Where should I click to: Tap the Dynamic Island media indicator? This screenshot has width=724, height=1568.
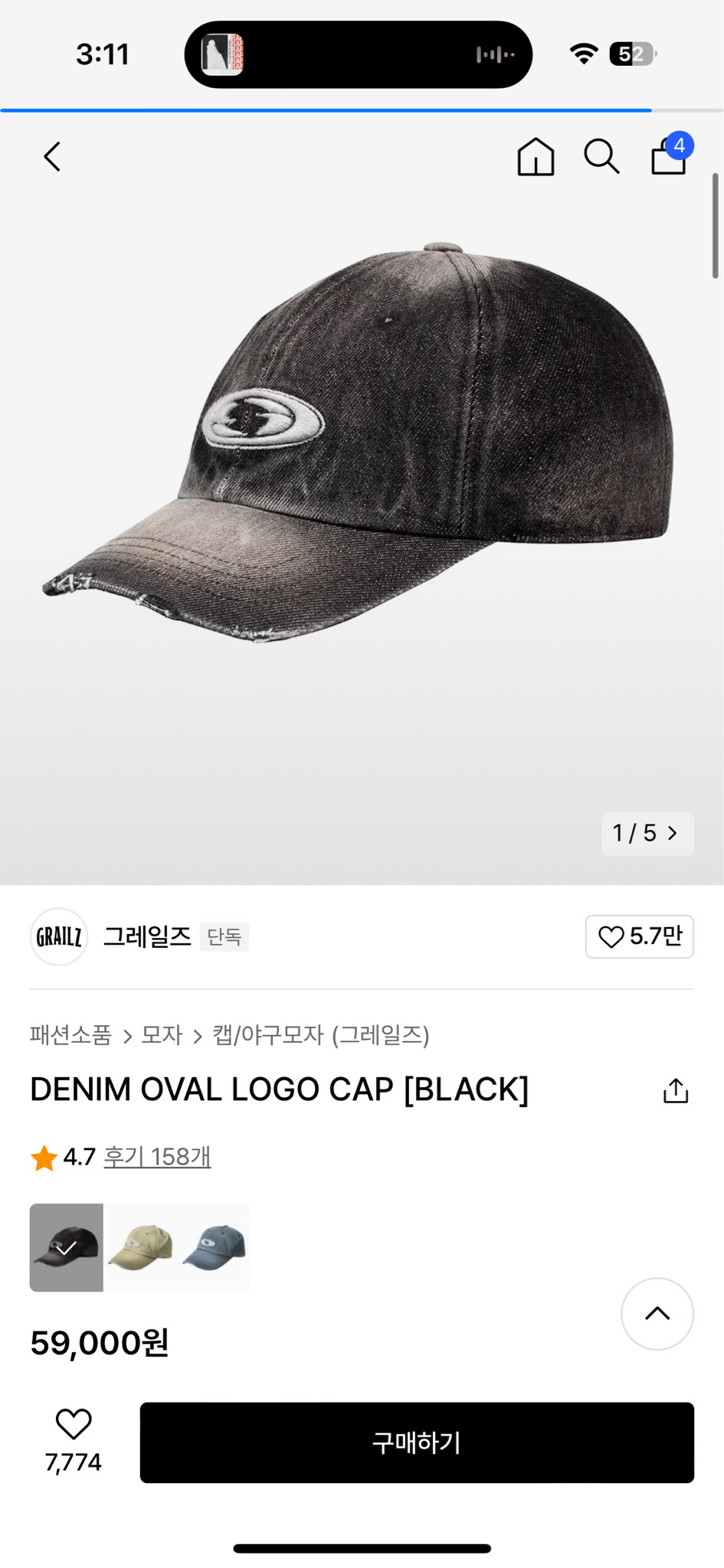(359, 54)
